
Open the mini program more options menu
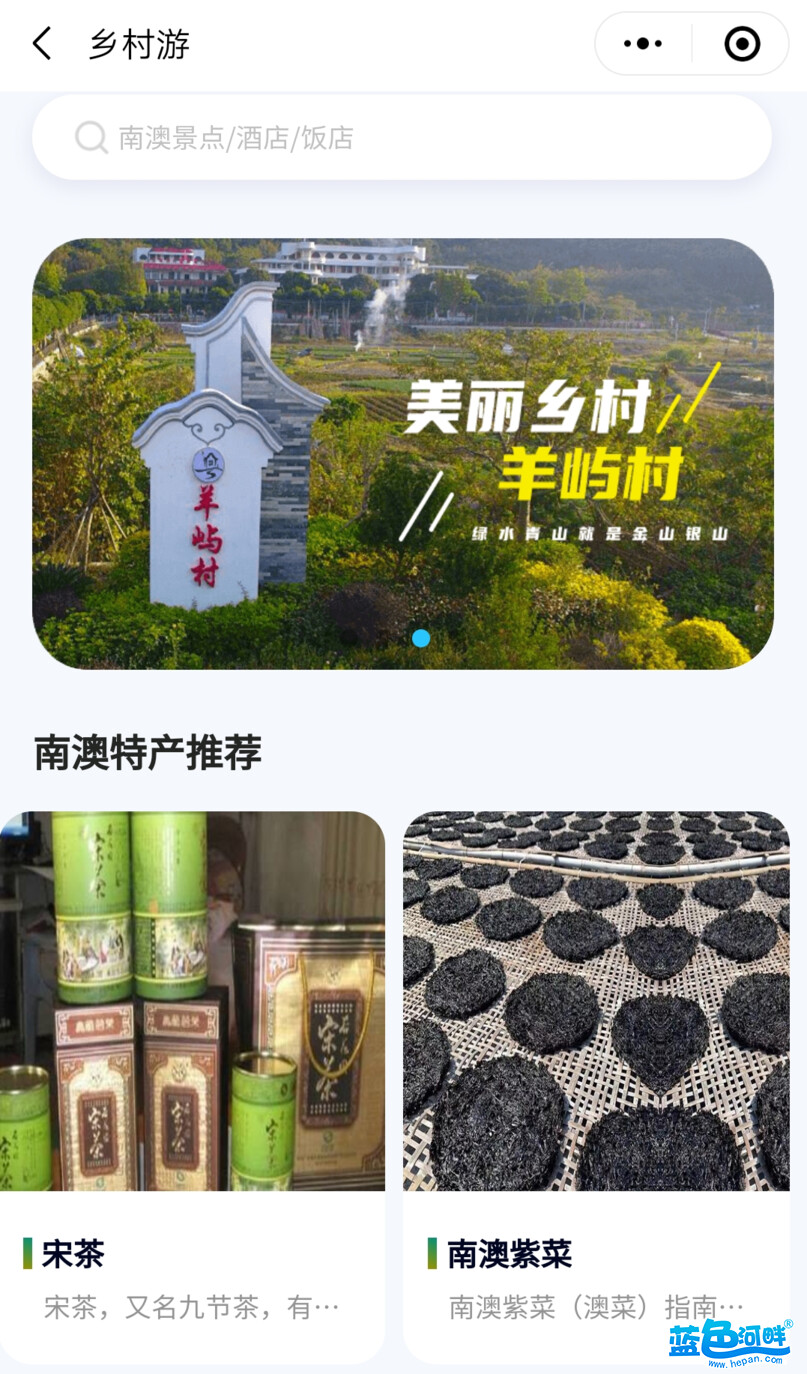coord(643,44)
